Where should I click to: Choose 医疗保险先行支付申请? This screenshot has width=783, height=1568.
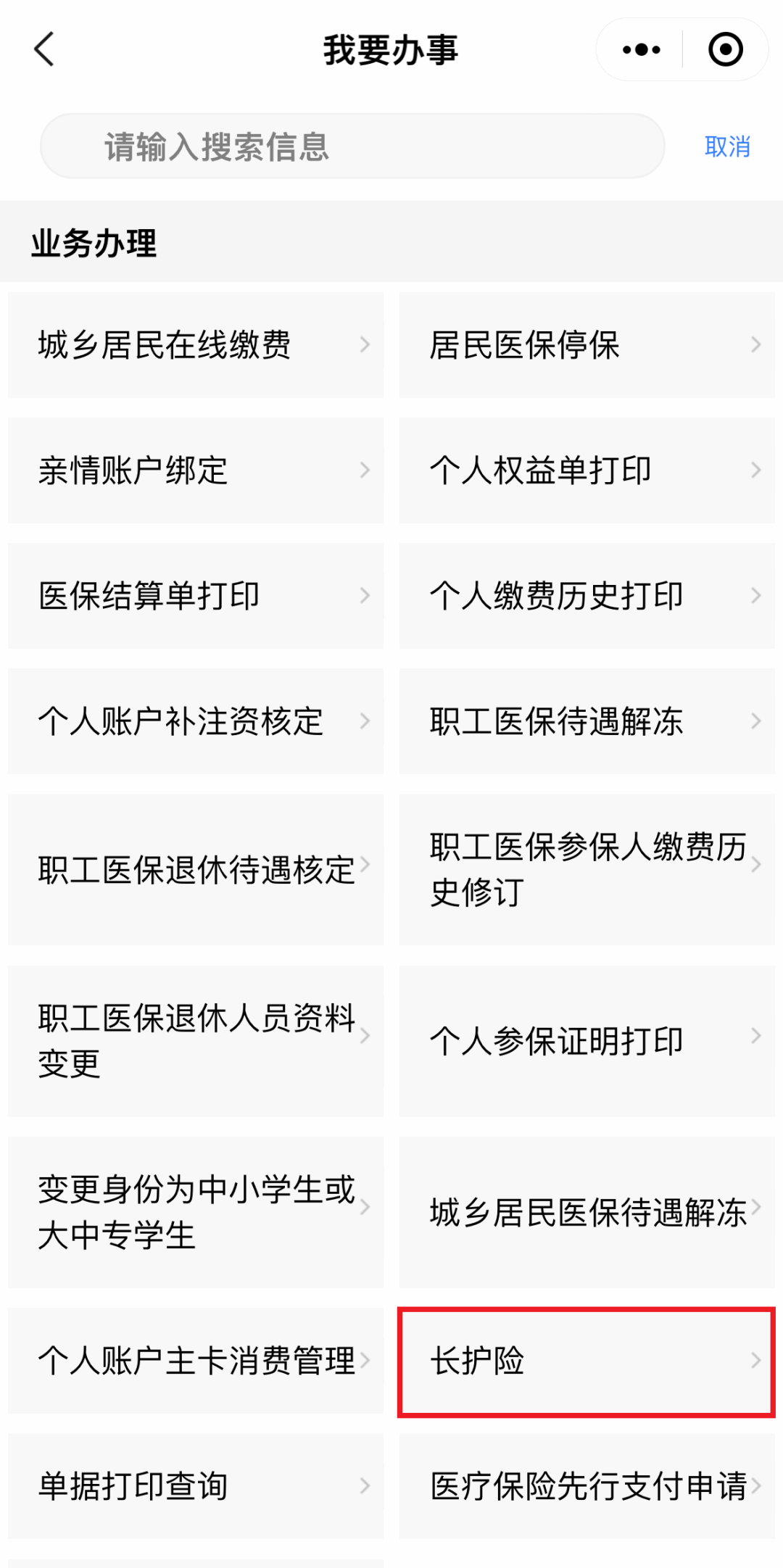587,1486
